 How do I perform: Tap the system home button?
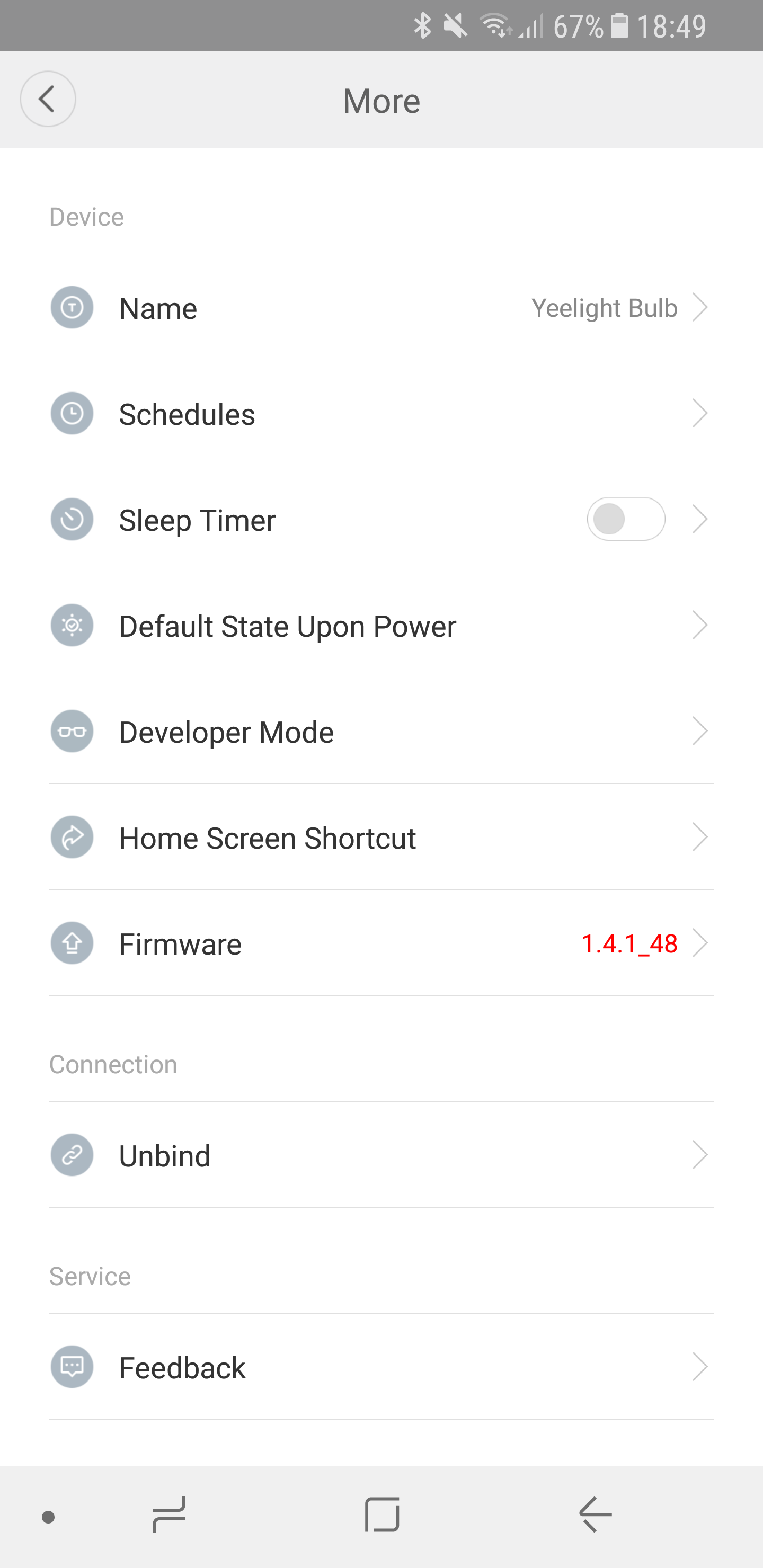point(382,1515)
